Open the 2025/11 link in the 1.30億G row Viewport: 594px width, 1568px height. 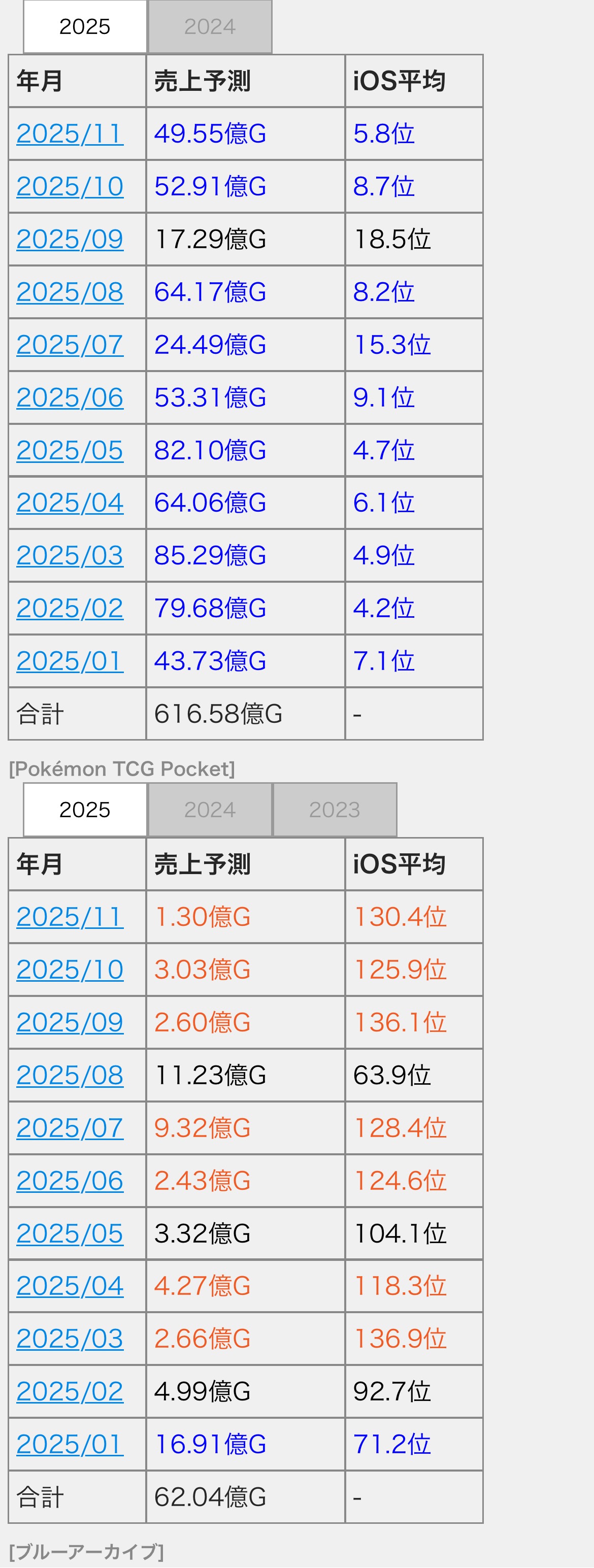pyautogui.click(x=70, y=917)
